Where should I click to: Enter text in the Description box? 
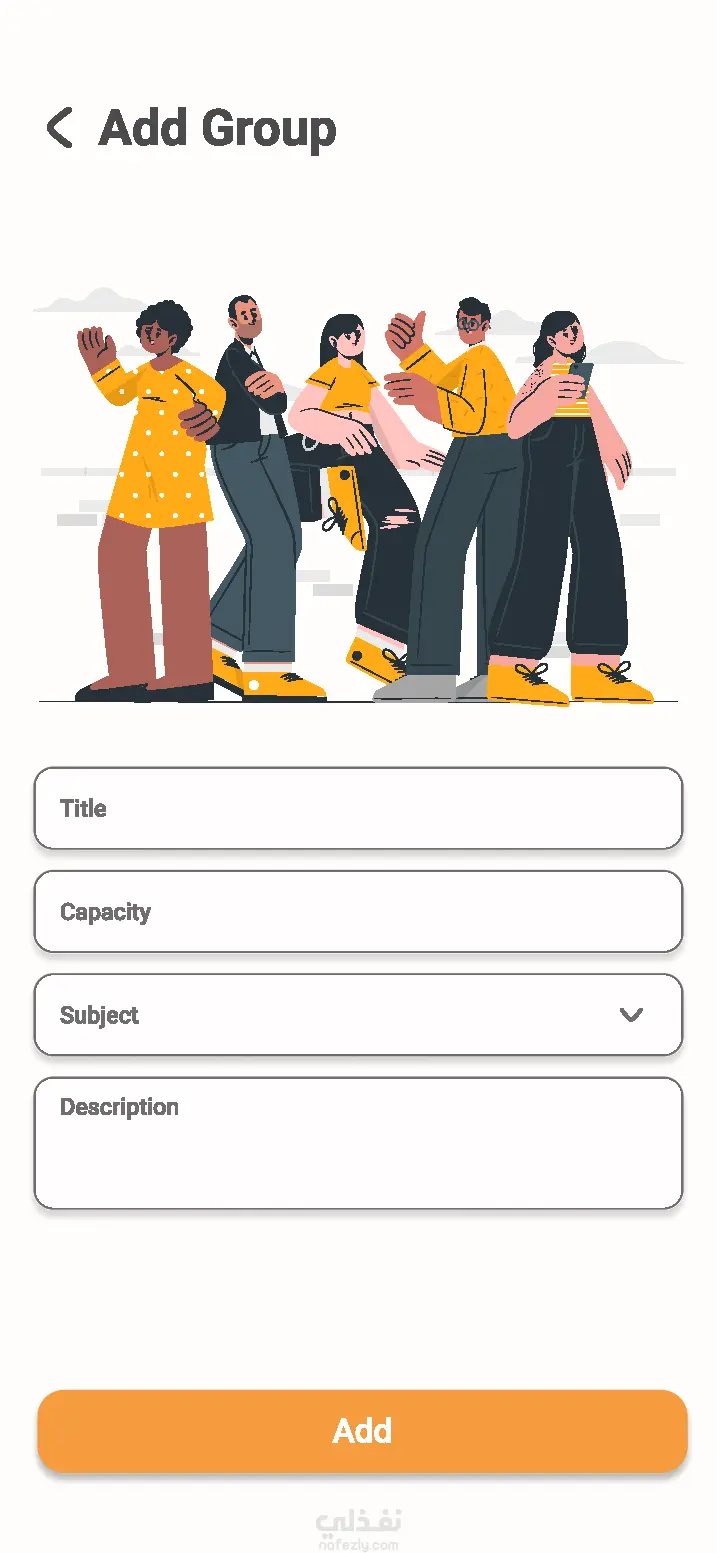pyautogui.click(x=358, y=1142)
